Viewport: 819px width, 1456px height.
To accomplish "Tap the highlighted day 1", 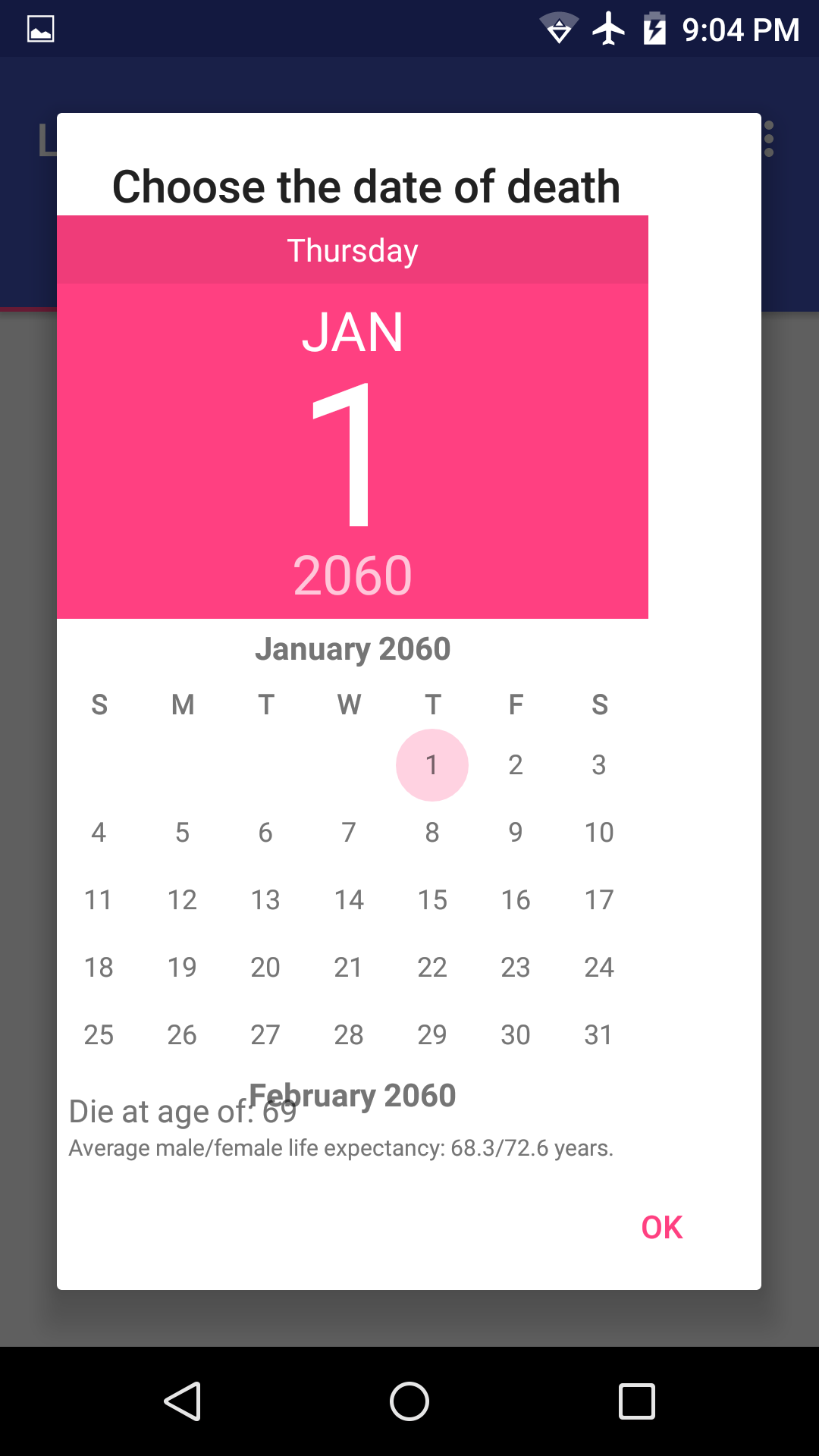I will tap(432, 765).
